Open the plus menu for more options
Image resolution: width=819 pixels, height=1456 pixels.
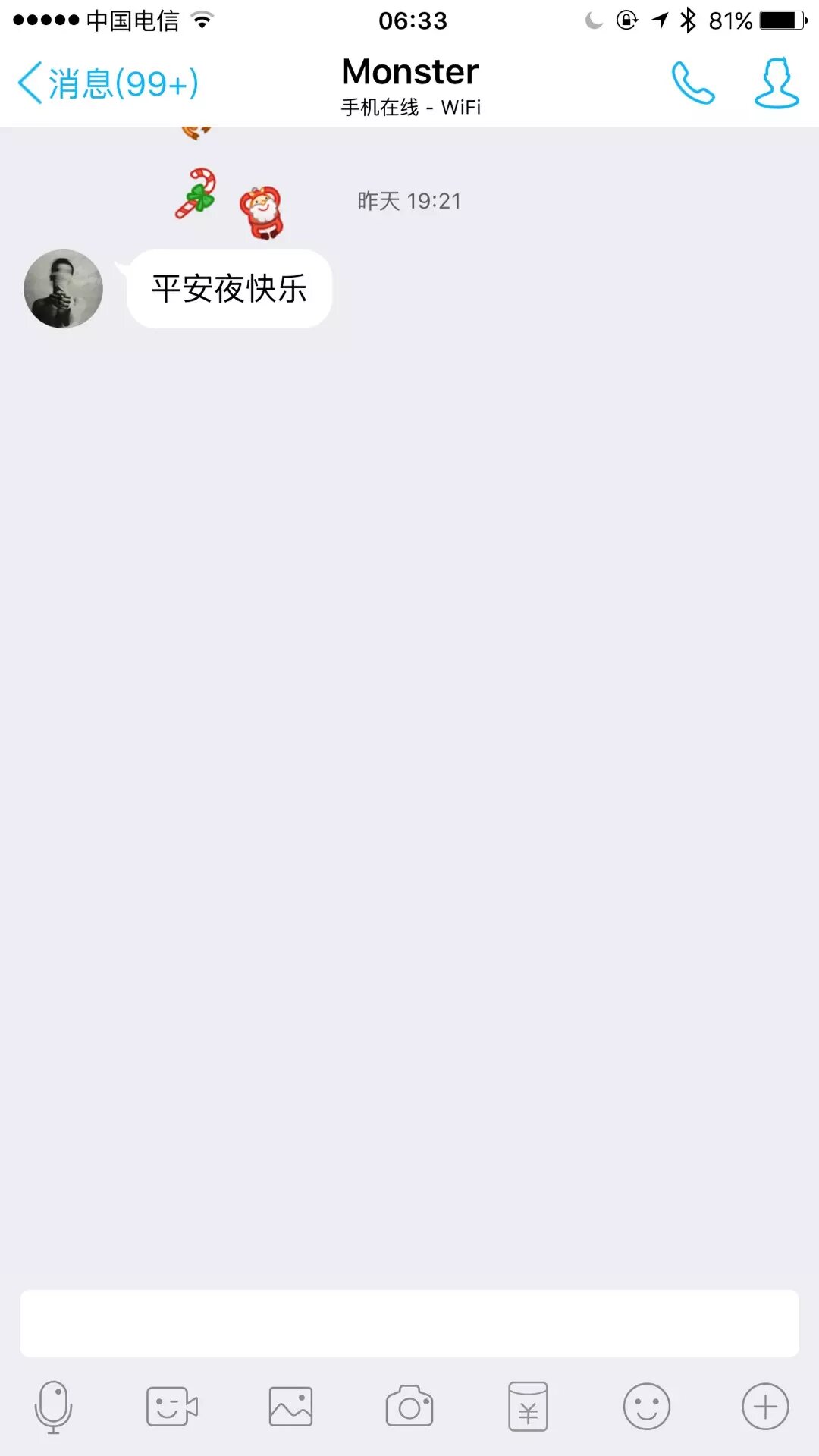click(x=765, y=1407)
